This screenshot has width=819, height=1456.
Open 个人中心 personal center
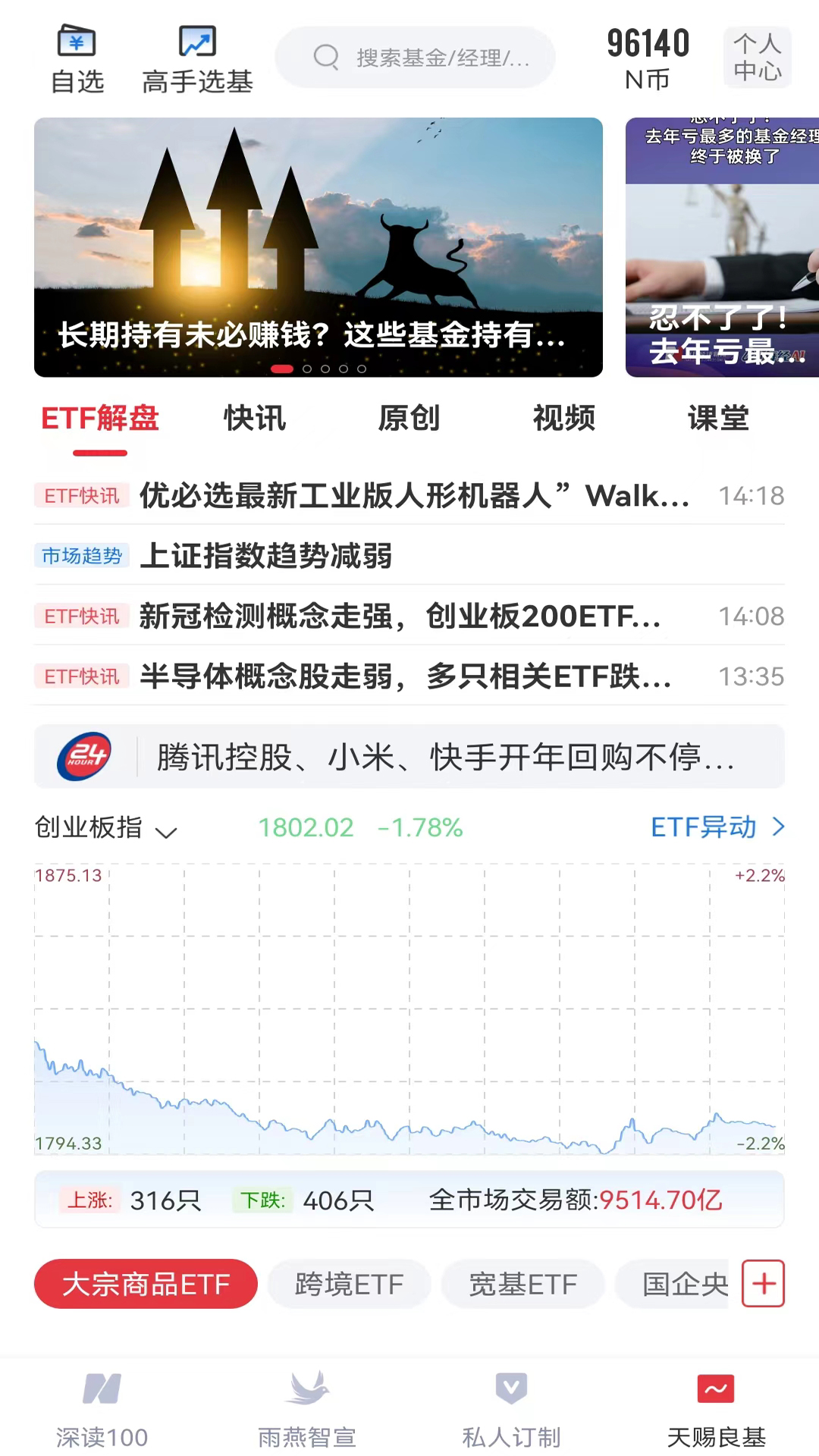coord(757,57)
